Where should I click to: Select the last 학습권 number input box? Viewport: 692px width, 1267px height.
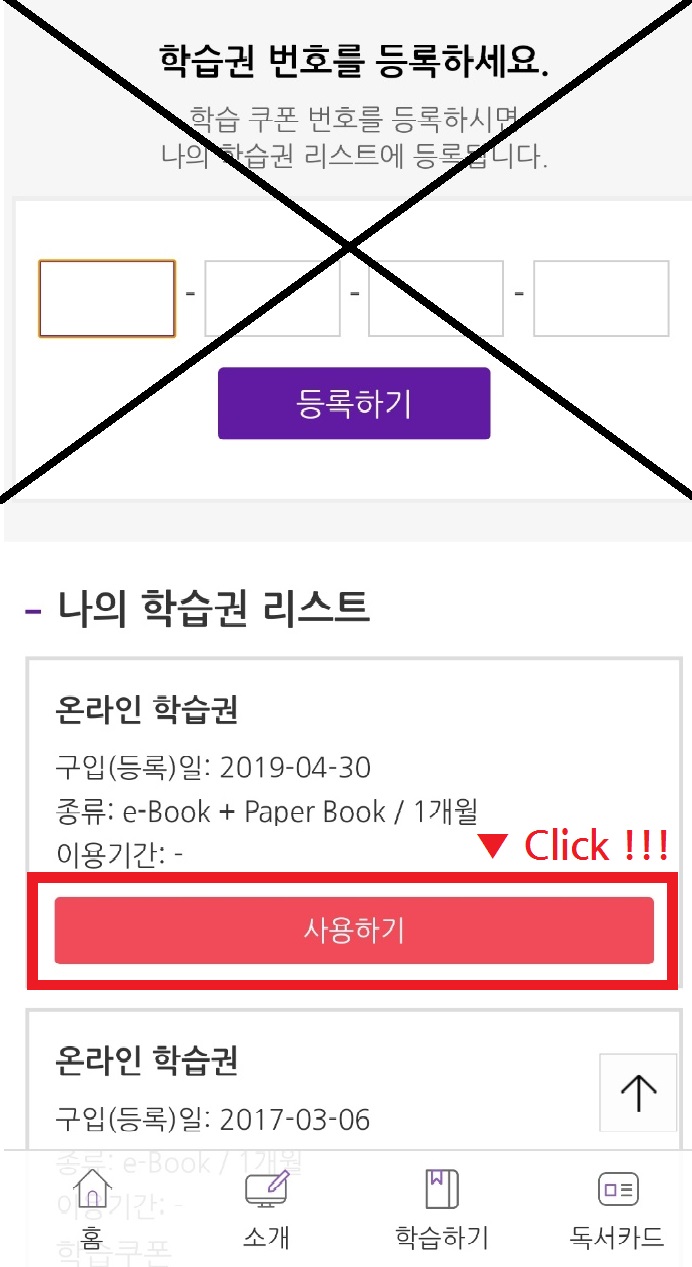(601, 298)
